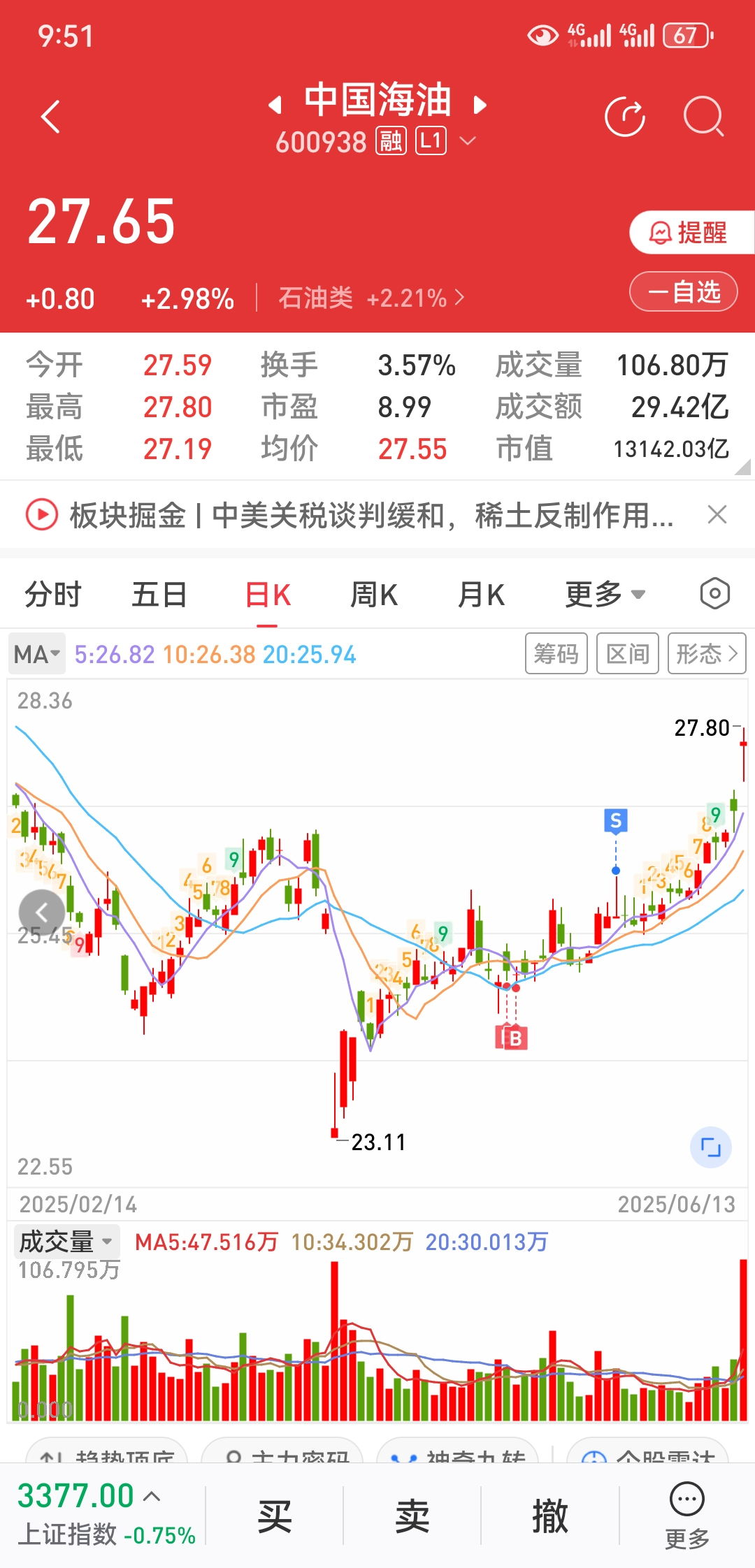Viewport: 755px width, 1568px height.
Task: Remove the stock from 自选 watchlist
Action: pyautogui.click(x=683, y=291)
